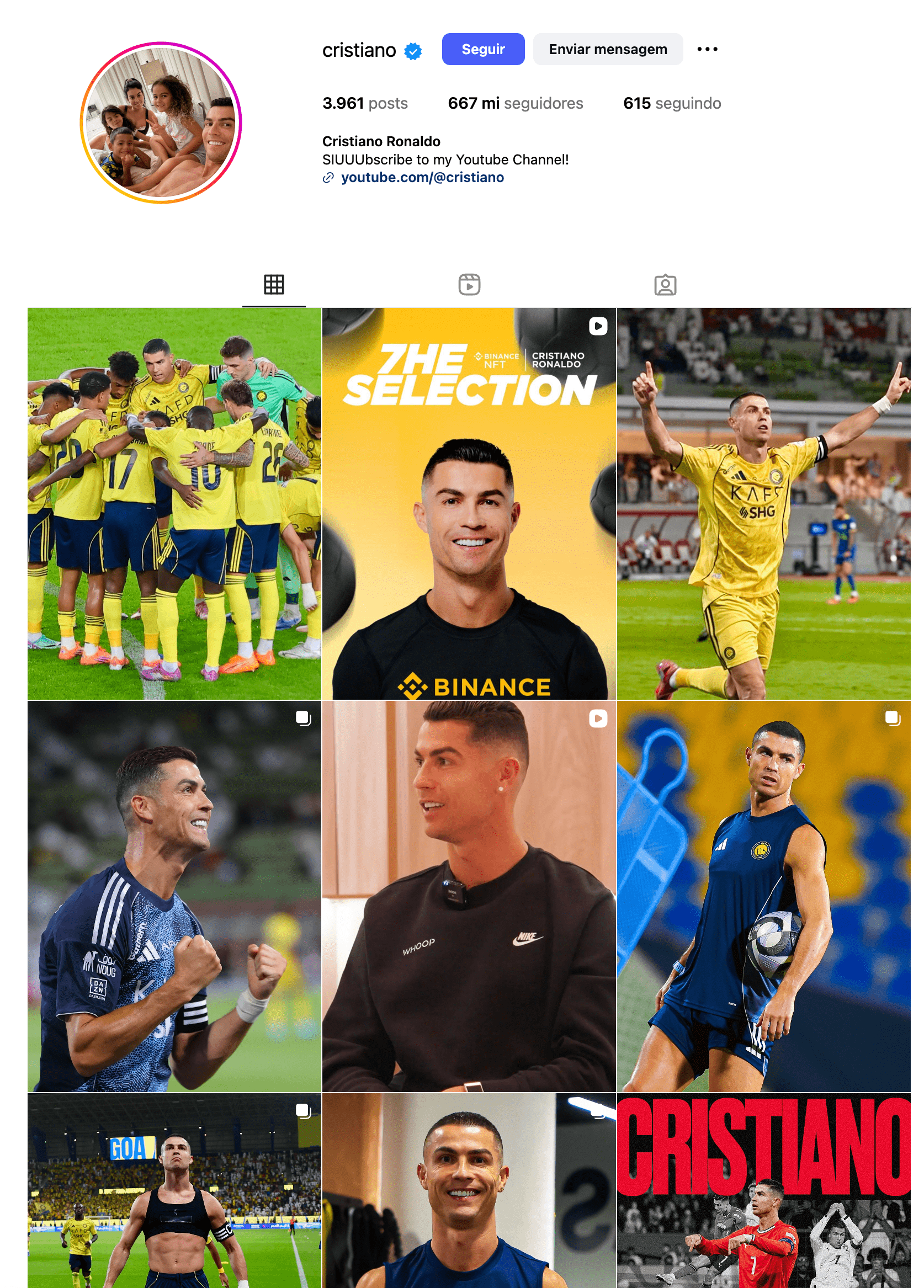Open the team huddle post
Viewport: 924px width, 1288px height.
[174, 503]
